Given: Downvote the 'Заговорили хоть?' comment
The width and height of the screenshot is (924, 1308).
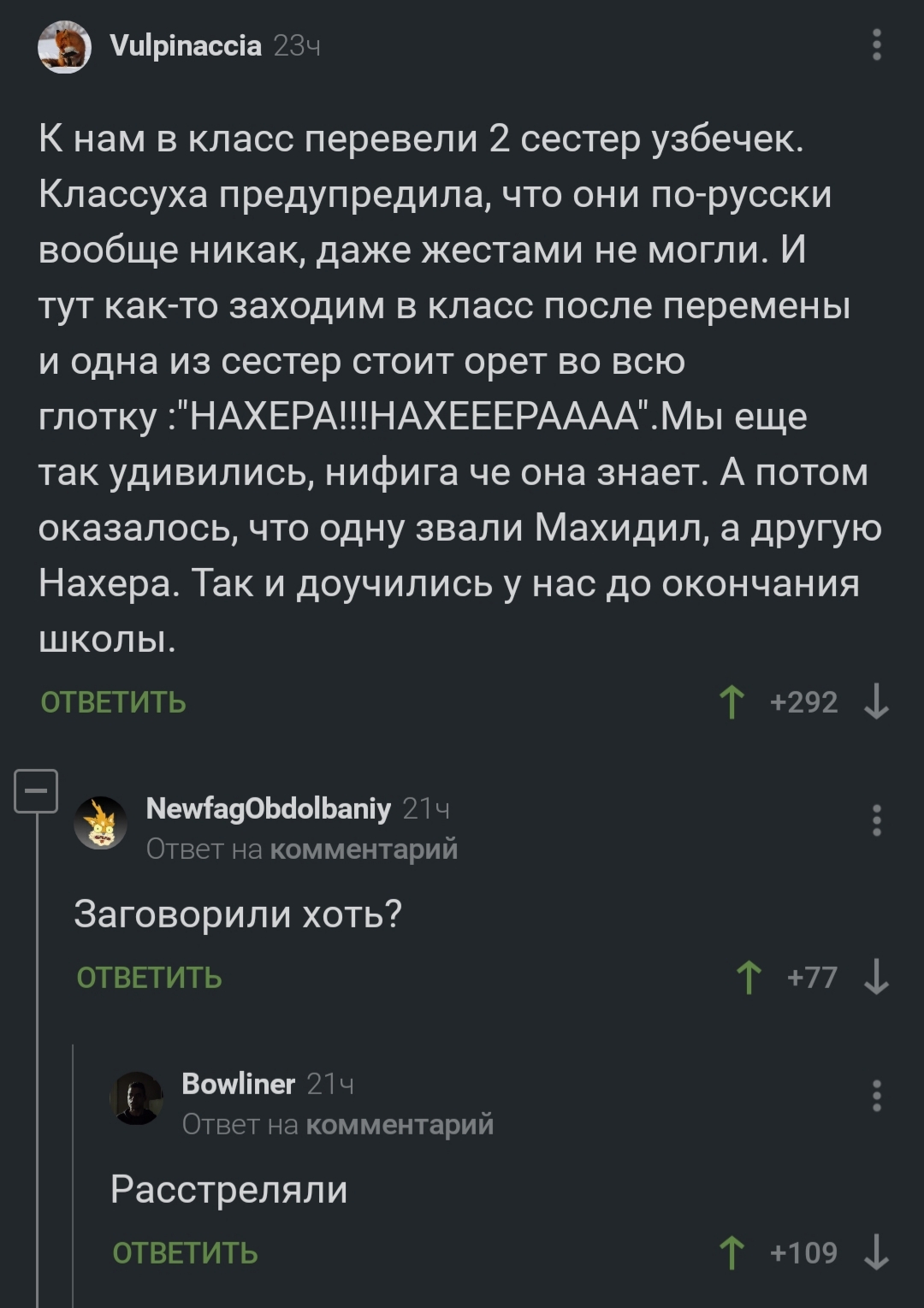Looking at the screenshot, I should (x=876, y=977).
